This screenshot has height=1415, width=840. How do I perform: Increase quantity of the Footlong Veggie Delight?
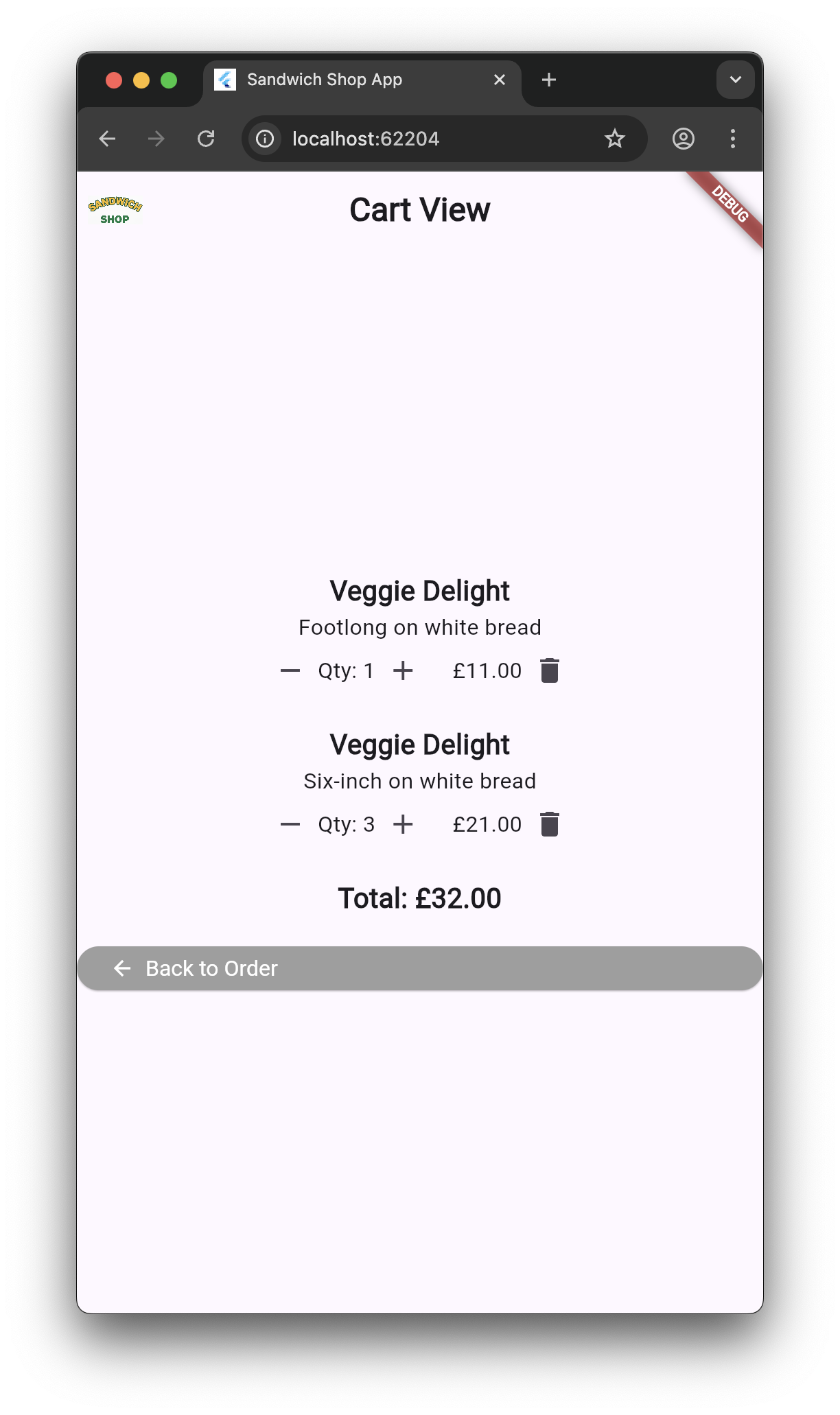point(403,670)
